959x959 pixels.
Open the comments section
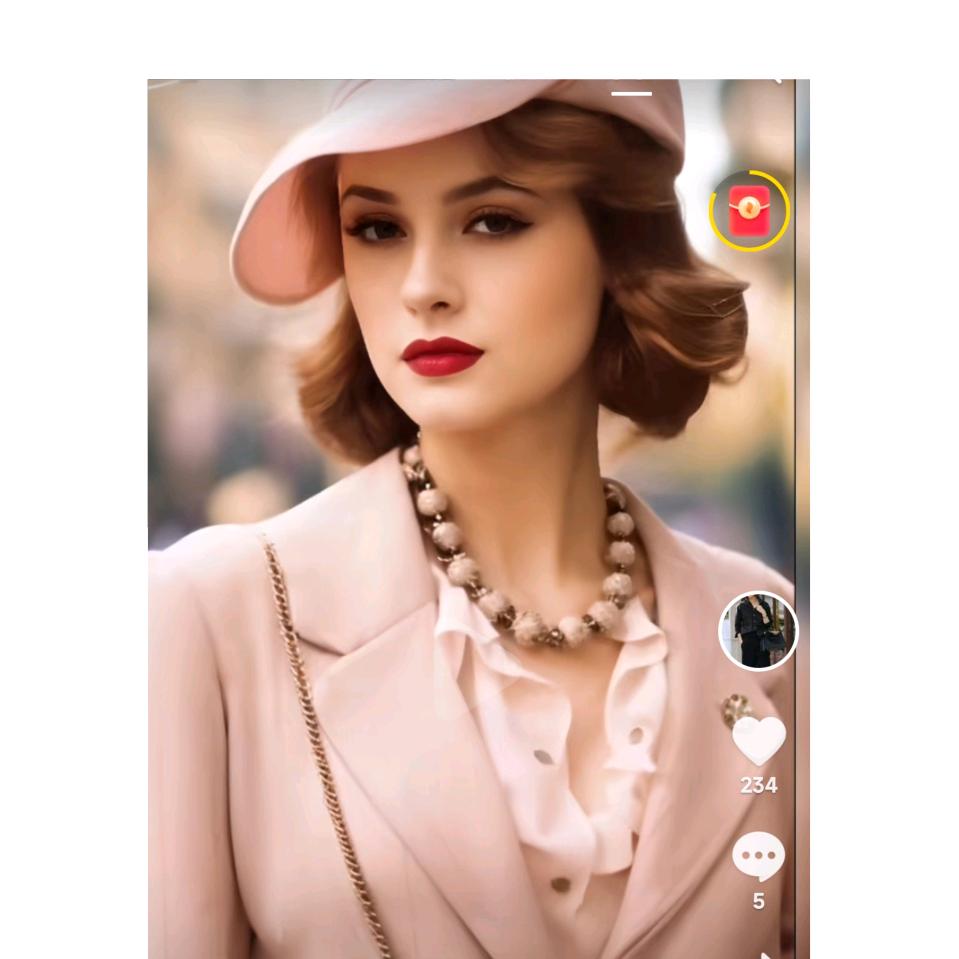(x=758, y=857)
